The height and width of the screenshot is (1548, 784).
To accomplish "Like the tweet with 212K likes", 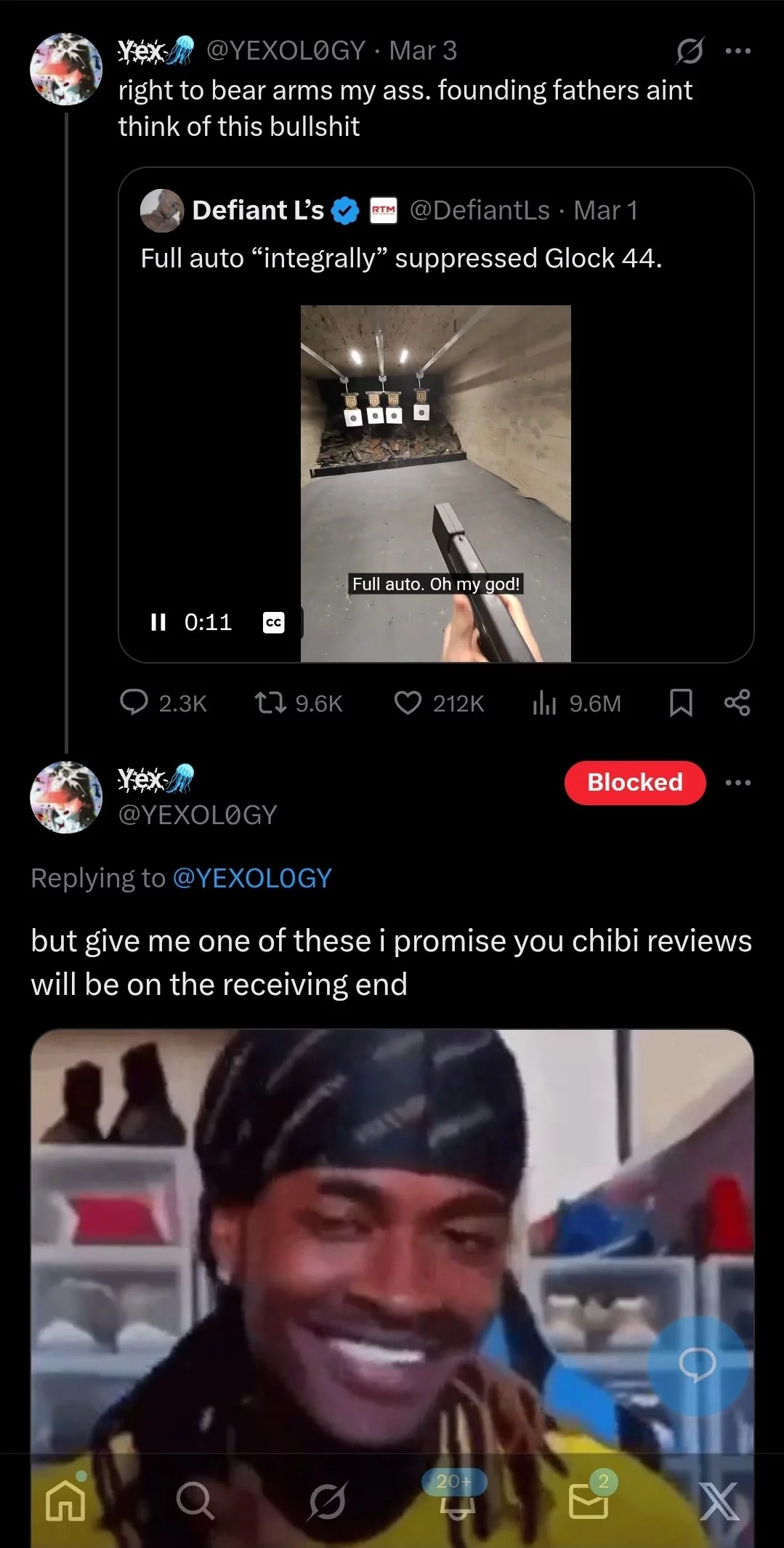I will (x=439, y=703).
